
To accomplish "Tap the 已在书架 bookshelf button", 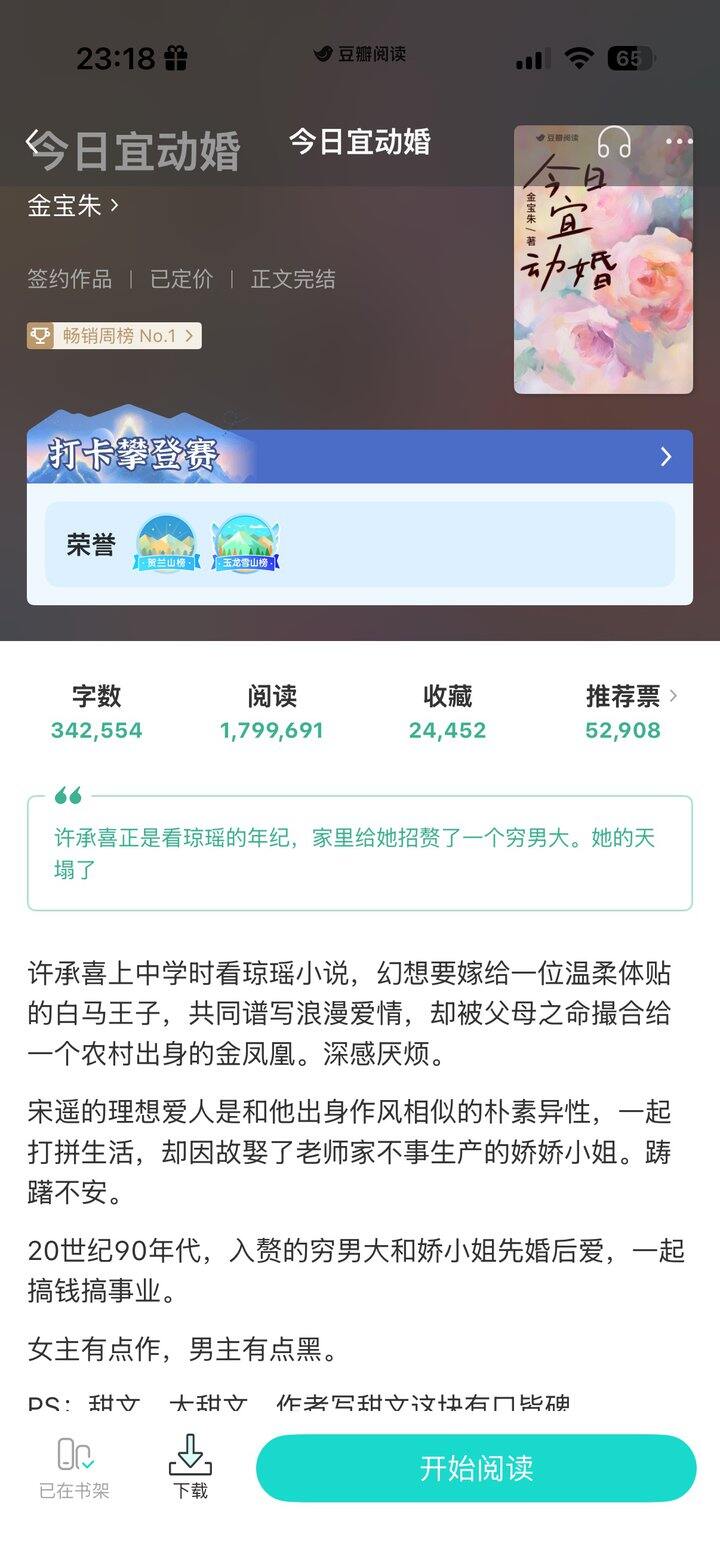I will click(74, 1467).
